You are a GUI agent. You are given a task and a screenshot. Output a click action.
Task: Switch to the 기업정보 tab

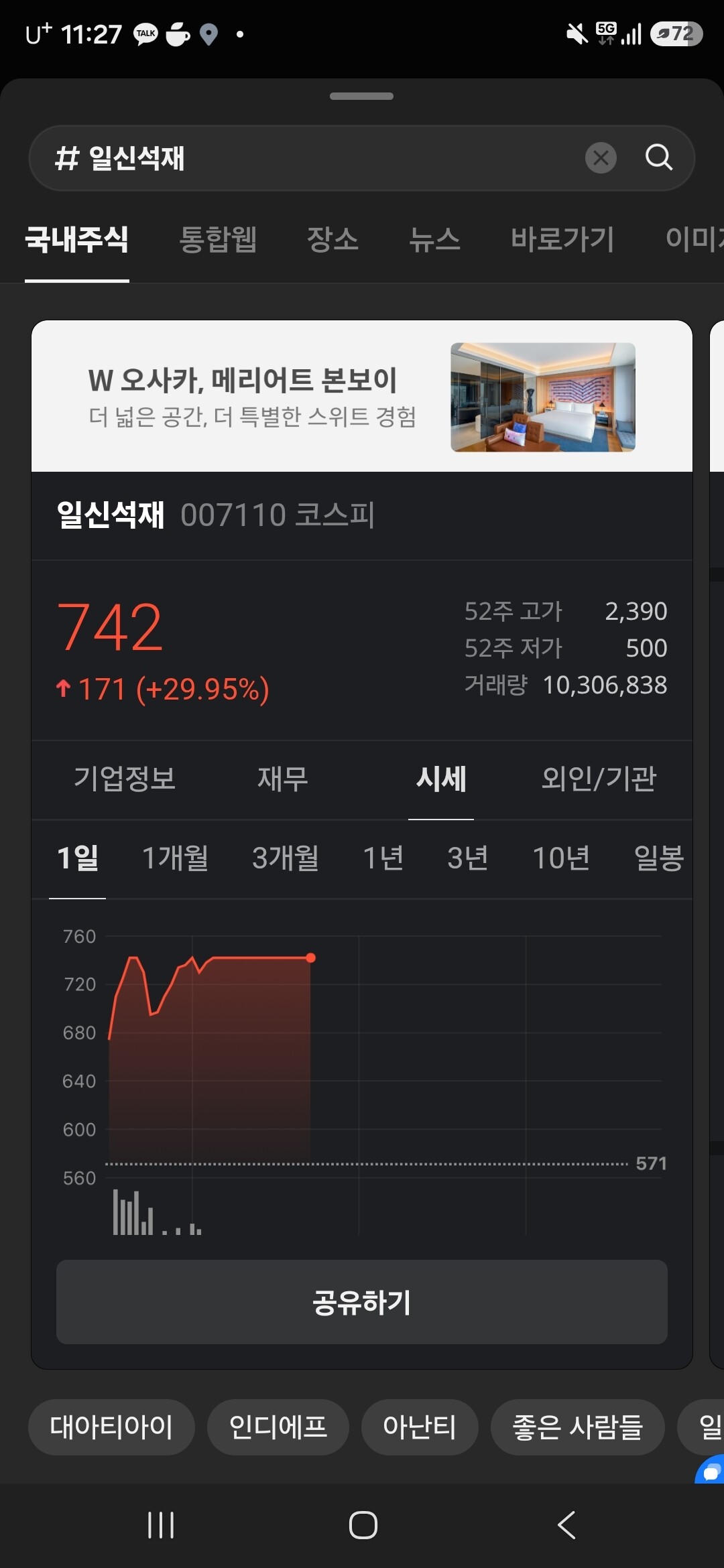pyautogui.click(x=125, y=779)
